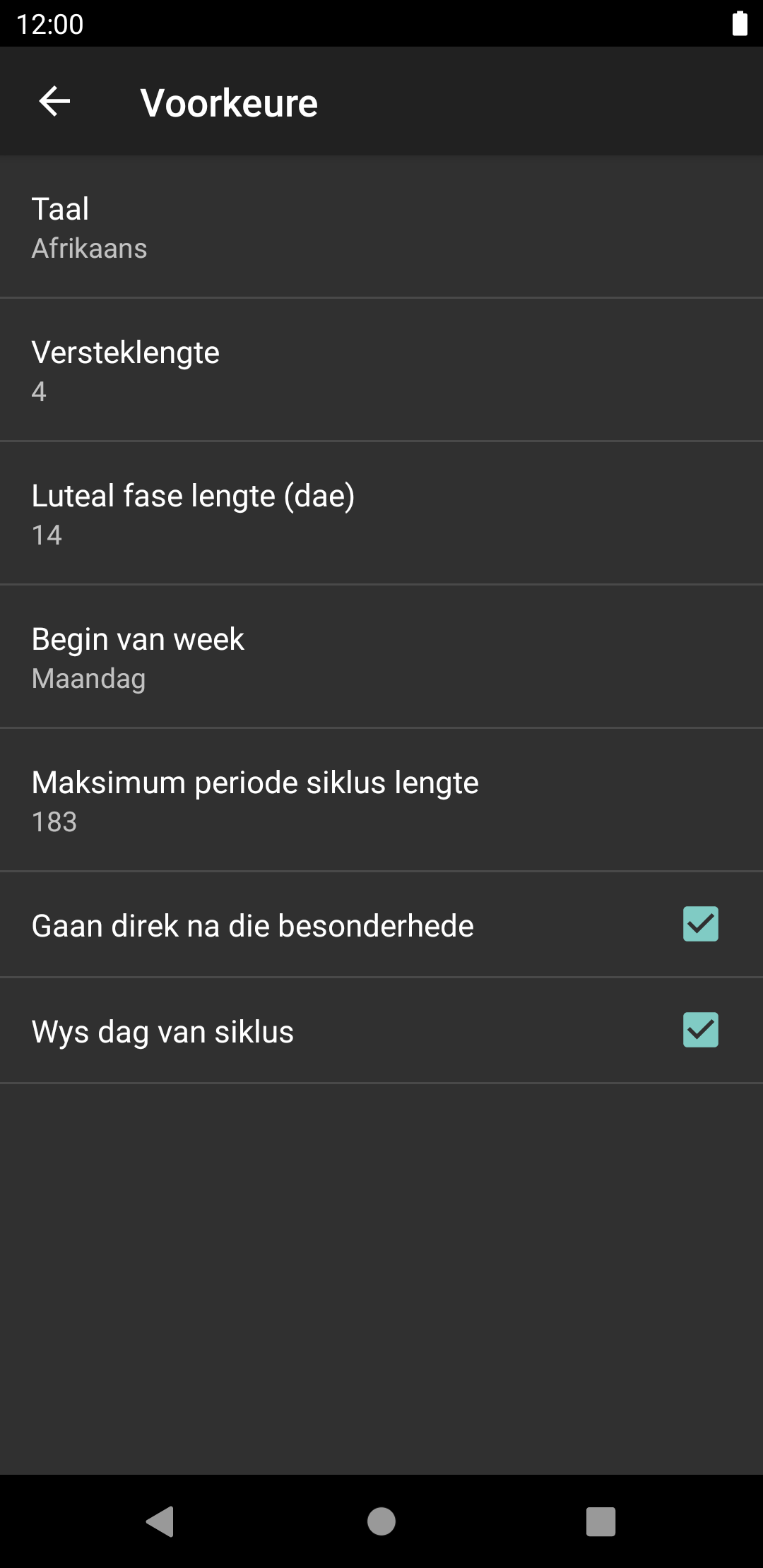The width and height of the screenshot is (763, 1568).
Task: Change the Versteklengte value
Action: point(381,371)
